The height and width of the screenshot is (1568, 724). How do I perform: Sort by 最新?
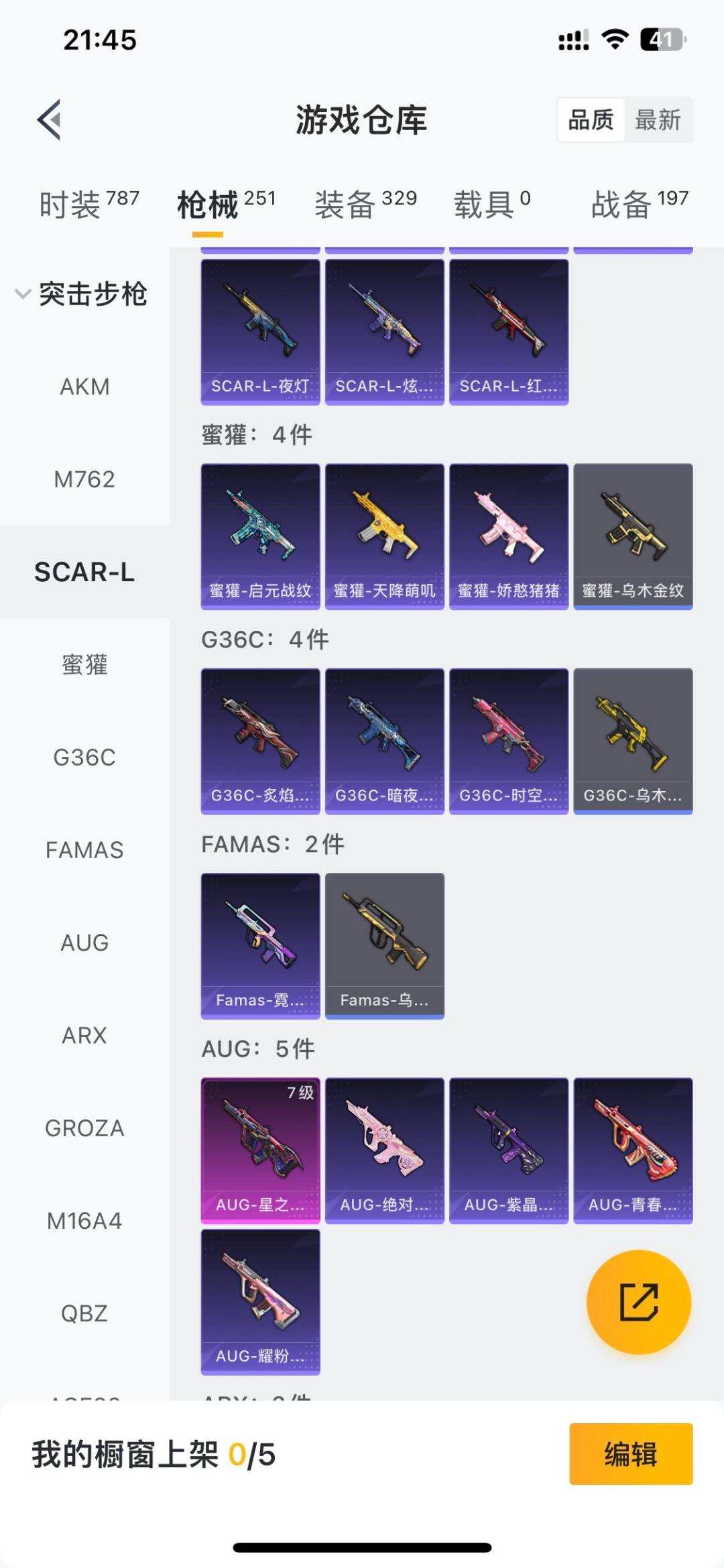pyautogui.click(x=658, y=120)
